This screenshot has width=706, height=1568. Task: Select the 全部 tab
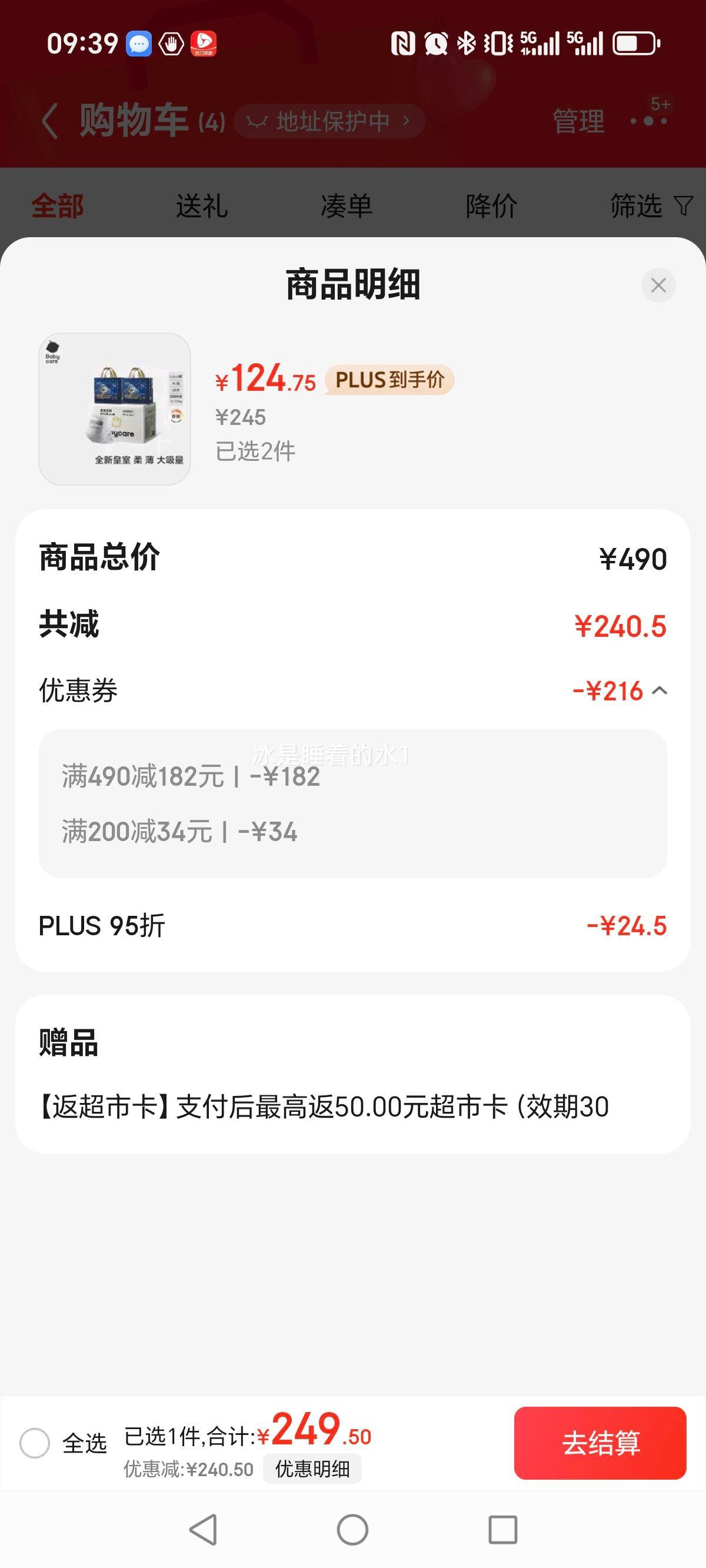57,206
